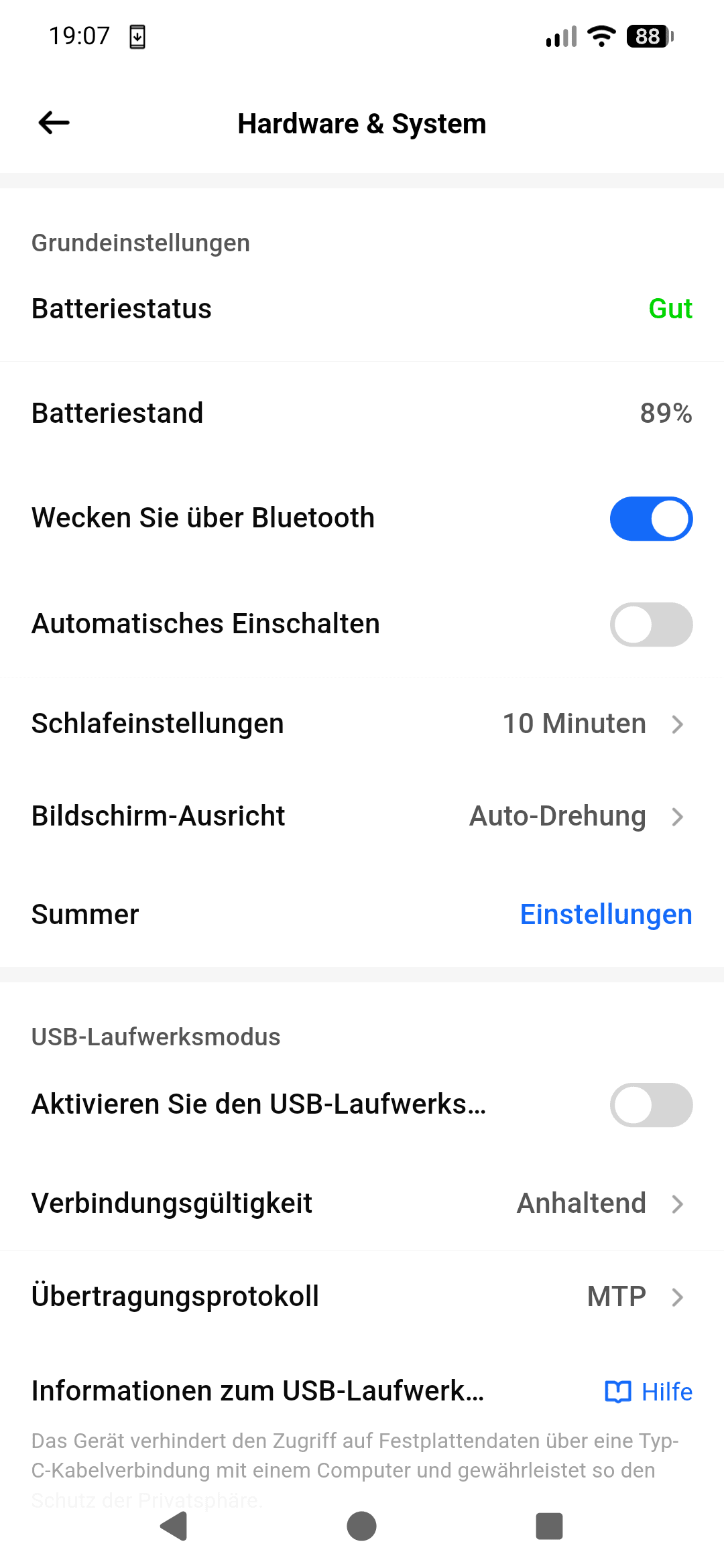
Task: Open Bildschirm-Ausricht setting
Action: 362,816
